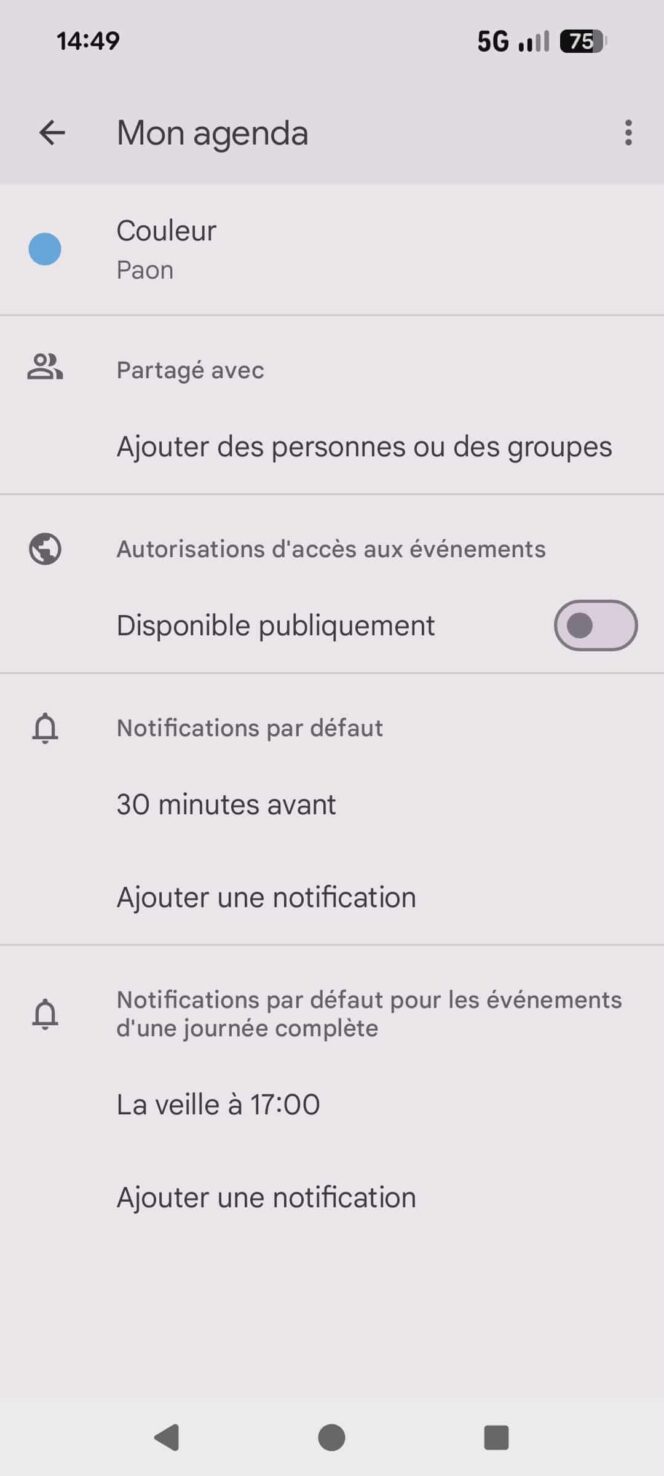Enable the Disponible publiquement switch

tap(595, 626)
